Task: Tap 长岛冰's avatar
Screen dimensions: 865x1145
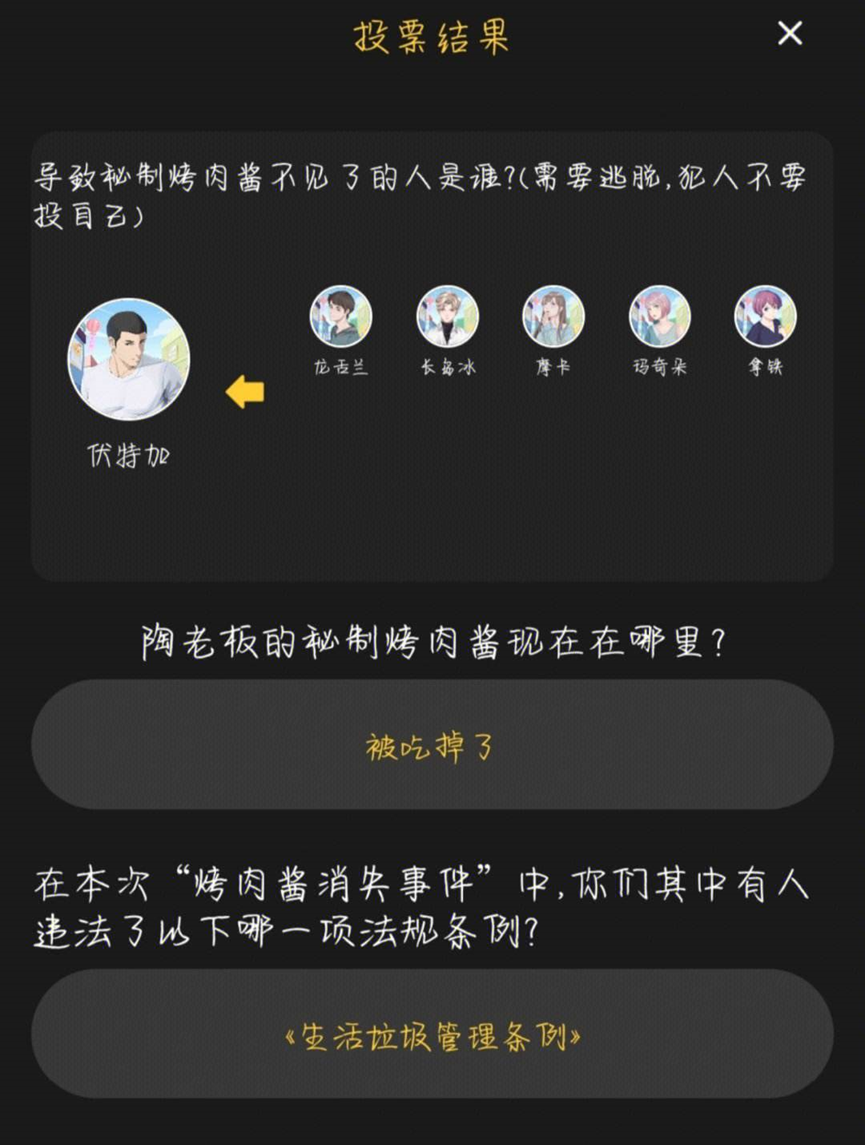Action: pos(447,317)
